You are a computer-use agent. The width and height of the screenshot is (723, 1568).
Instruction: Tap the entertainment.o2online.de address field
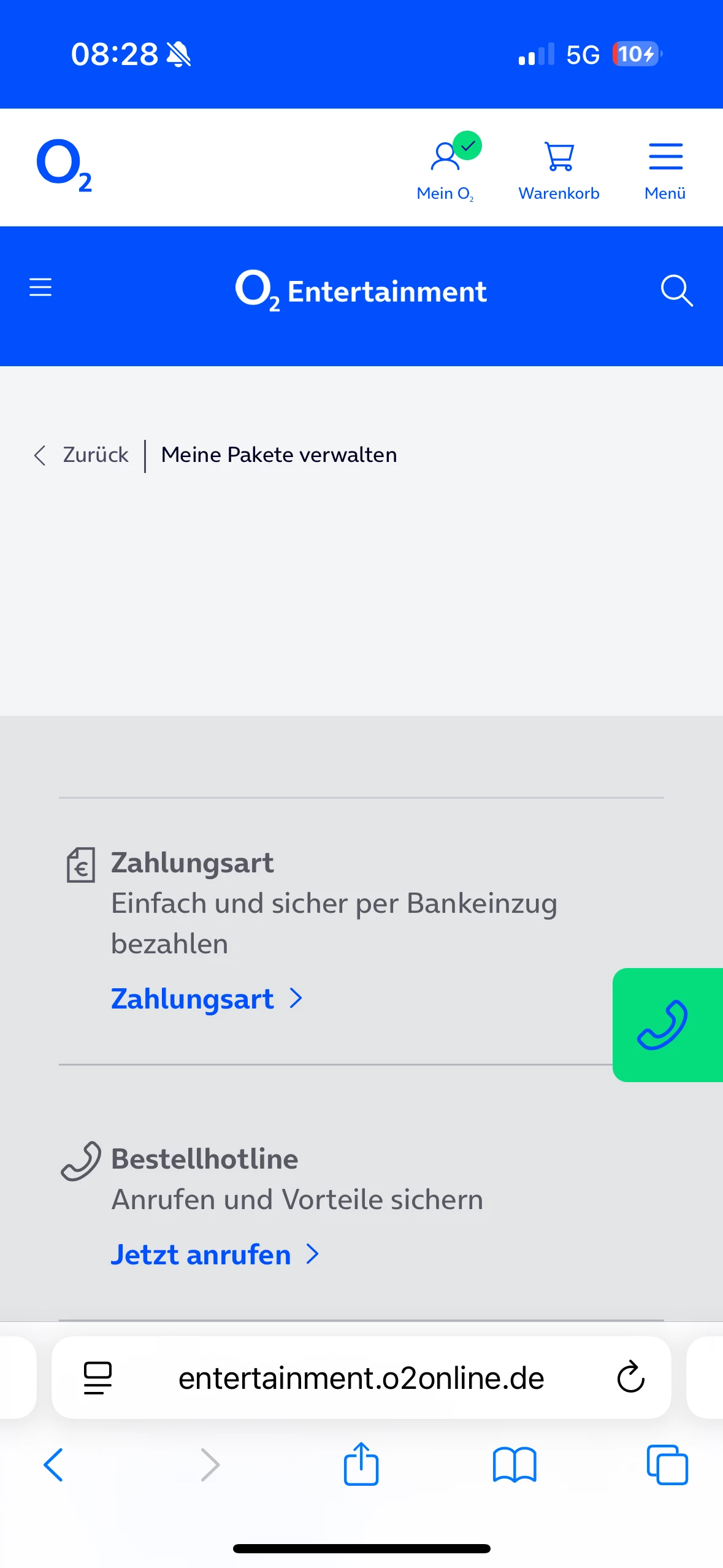click(x=361, y=1378)
